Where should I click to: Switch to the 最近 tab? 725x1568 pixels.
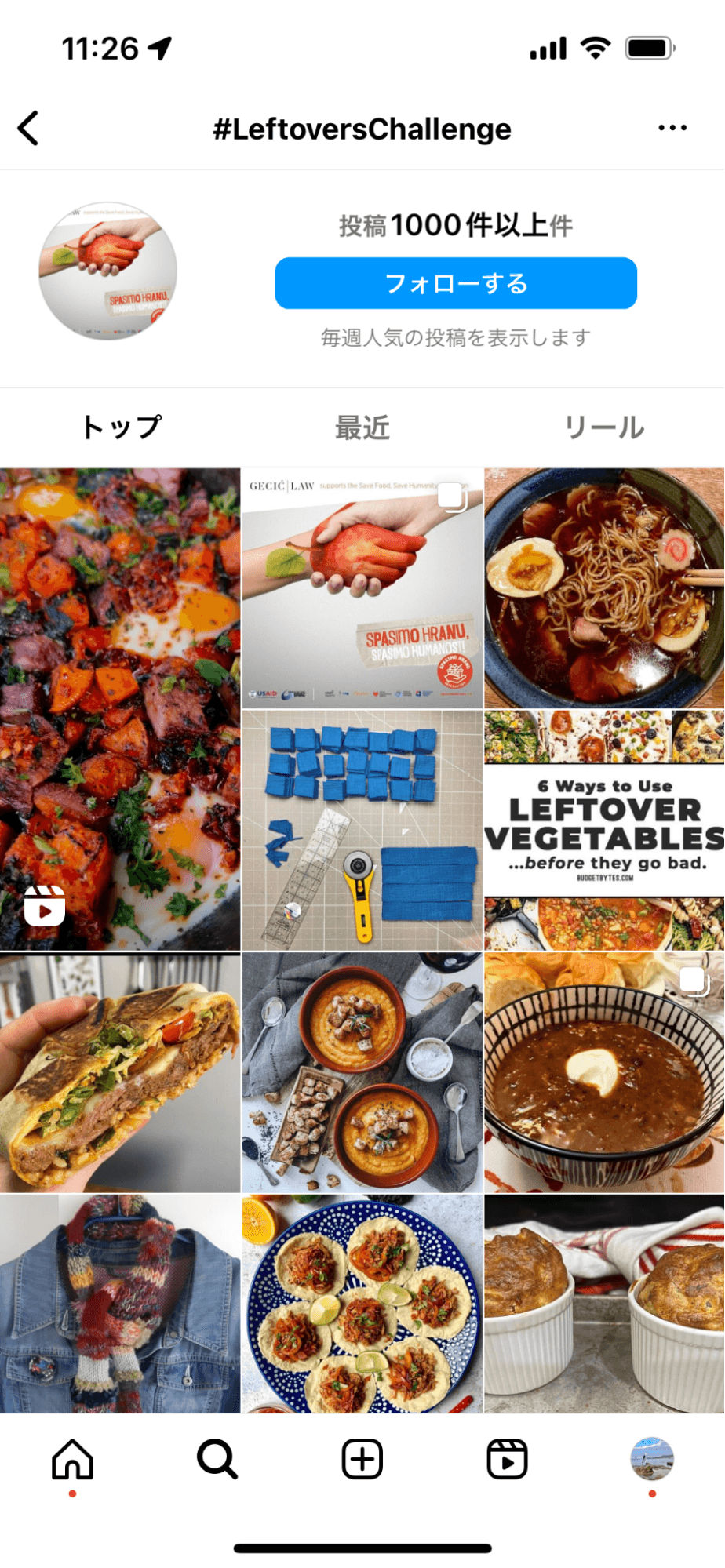(362, 427)
